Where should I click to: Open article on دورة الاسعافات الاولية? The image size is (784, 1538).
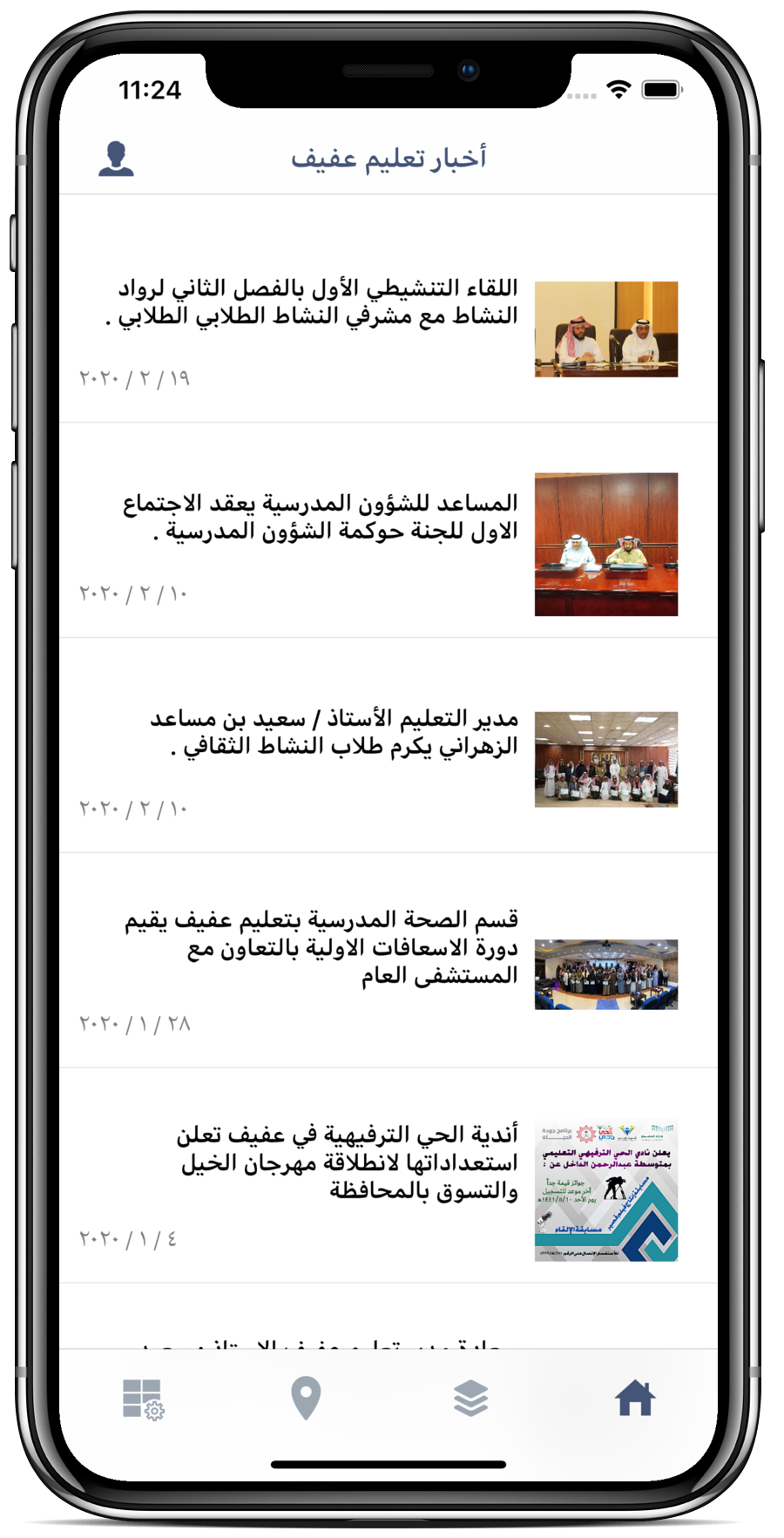(x=321, y=947)
